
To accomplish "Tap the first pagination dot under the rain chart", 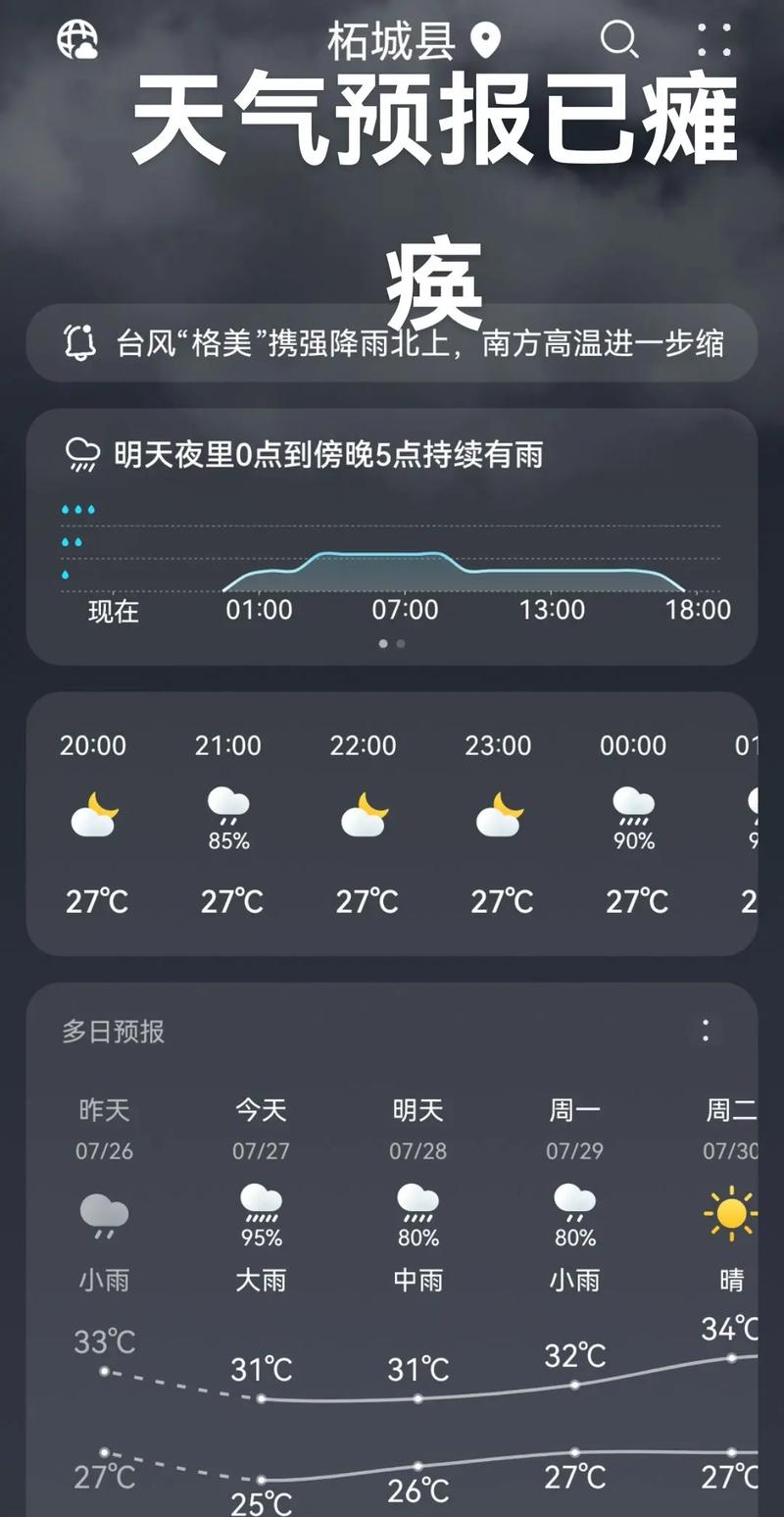I will click(383, 643).
